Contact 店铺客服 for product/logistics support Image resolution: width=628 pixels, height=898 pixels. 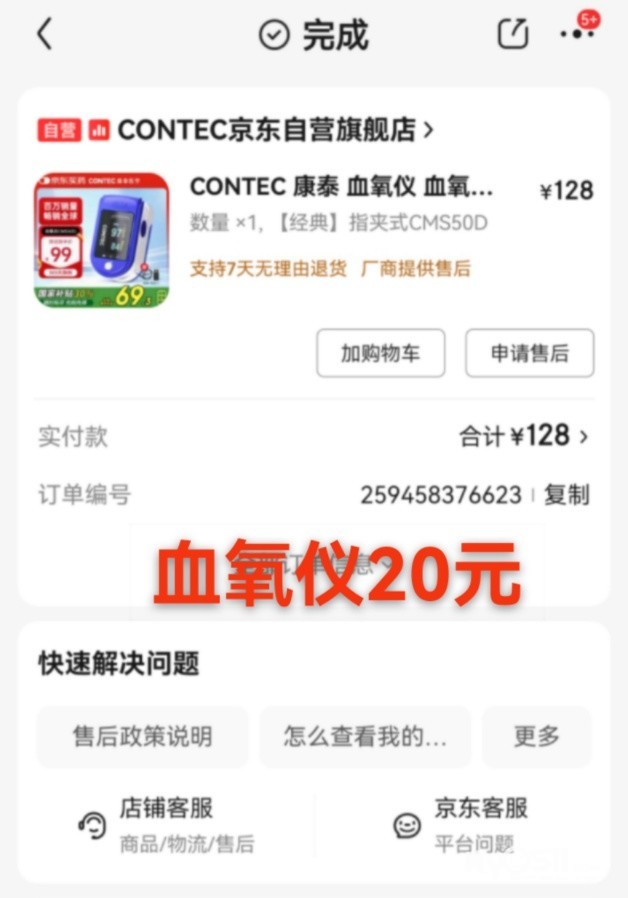(x=166, y=824)
